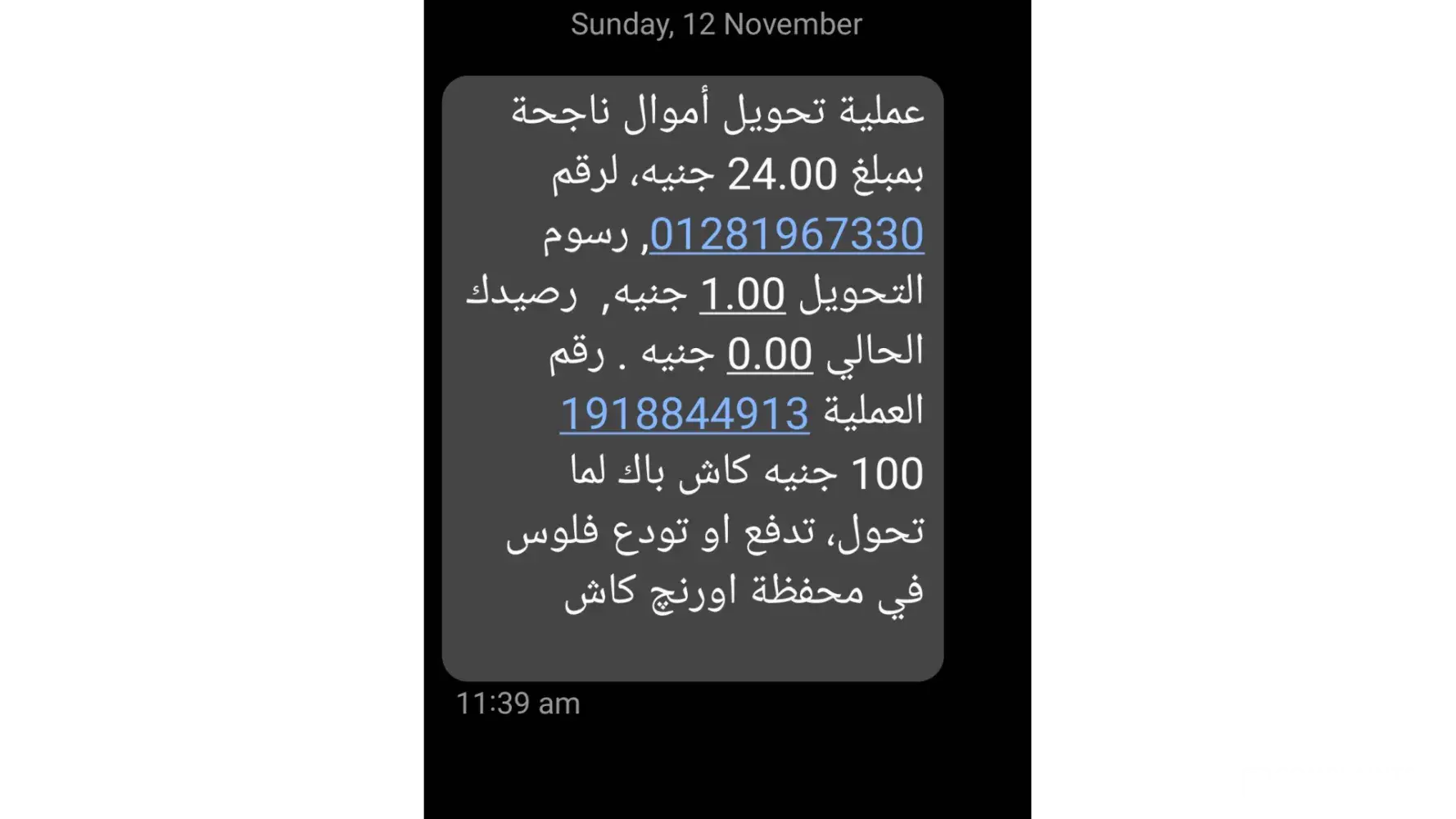
Task: Tap the underlined 1.00 amount
Action: pyautogui.click(x=742, y=294)
